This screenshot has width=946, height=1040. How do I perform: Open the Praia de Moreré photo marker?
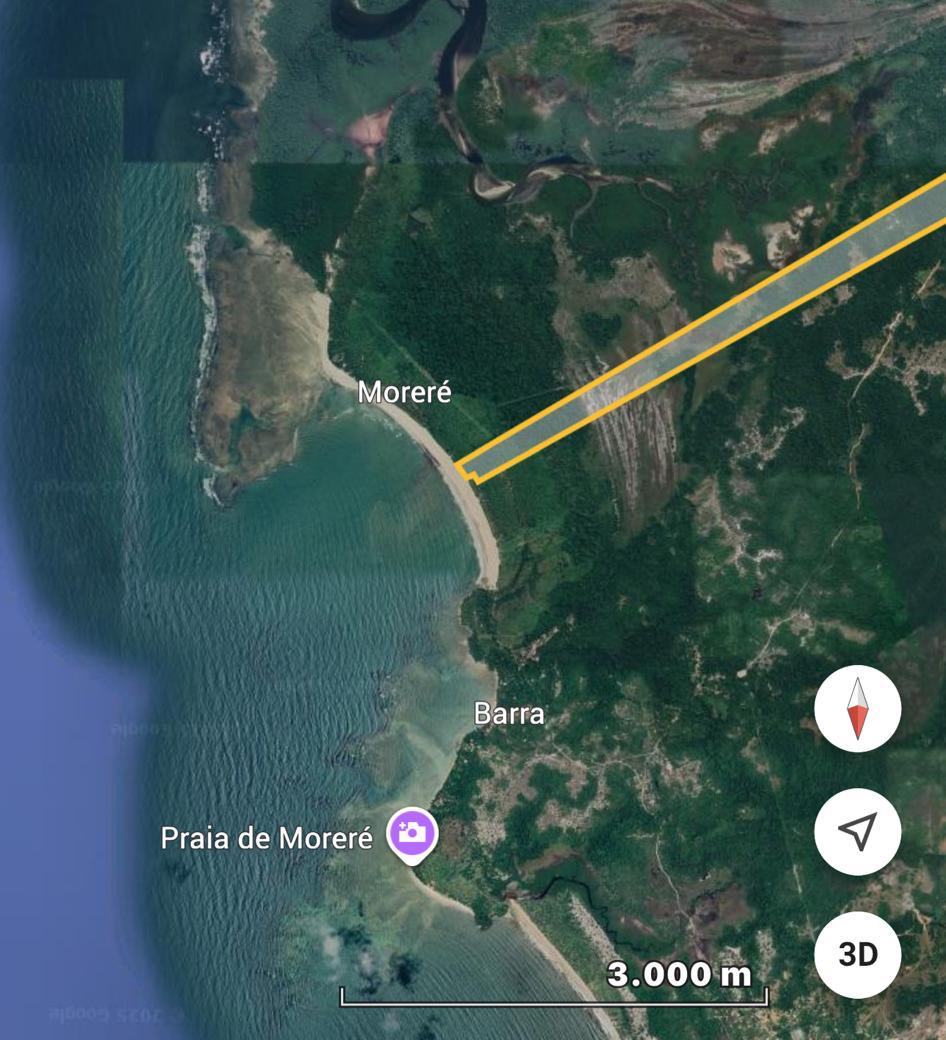pos(413,833)
